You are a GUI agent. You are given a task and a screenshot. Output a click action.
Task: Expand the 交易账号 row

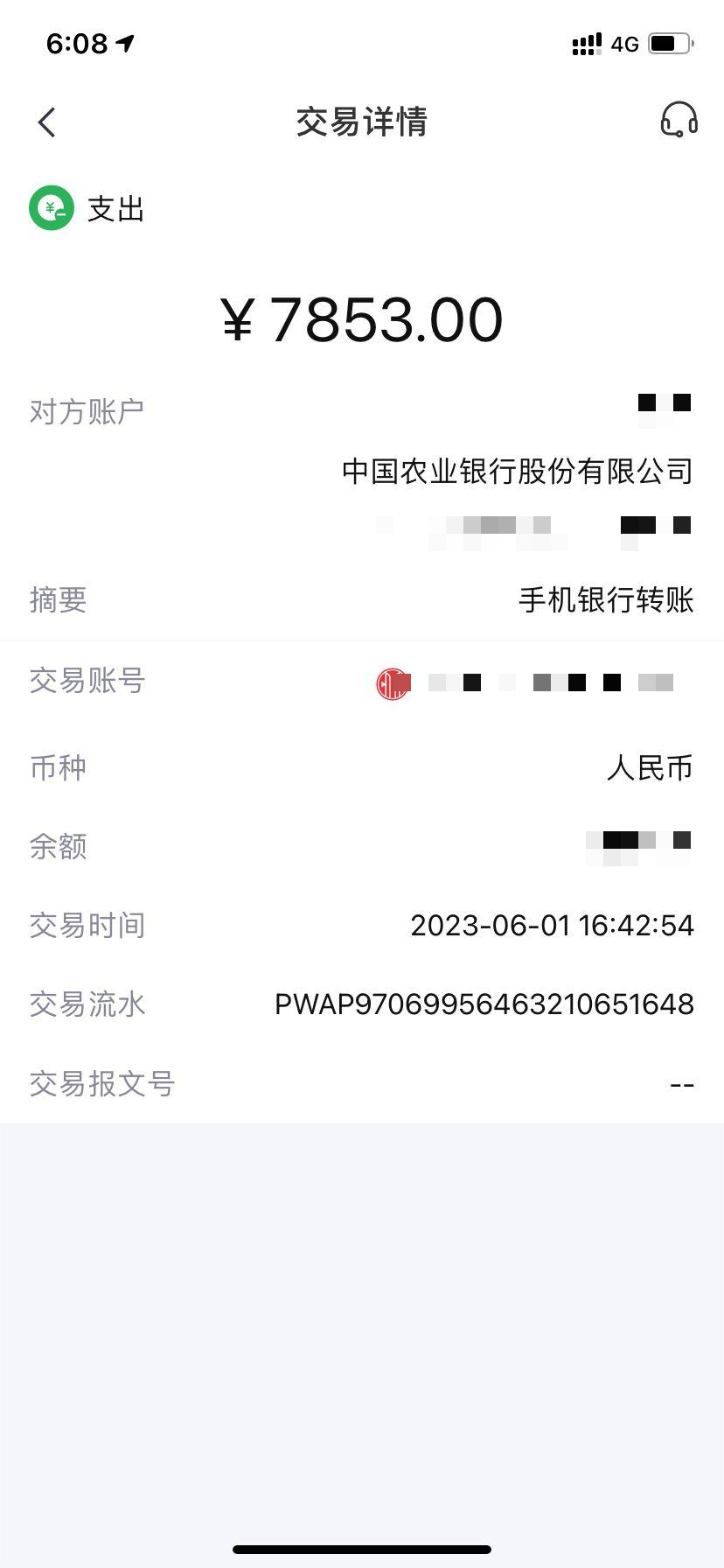pyautogui.click(x=362, y=682)
